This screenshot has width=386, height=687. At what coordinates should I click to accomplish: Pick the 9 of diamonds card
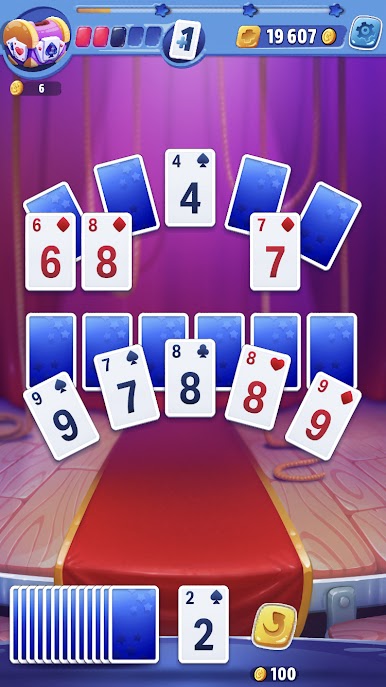[323, 416]
